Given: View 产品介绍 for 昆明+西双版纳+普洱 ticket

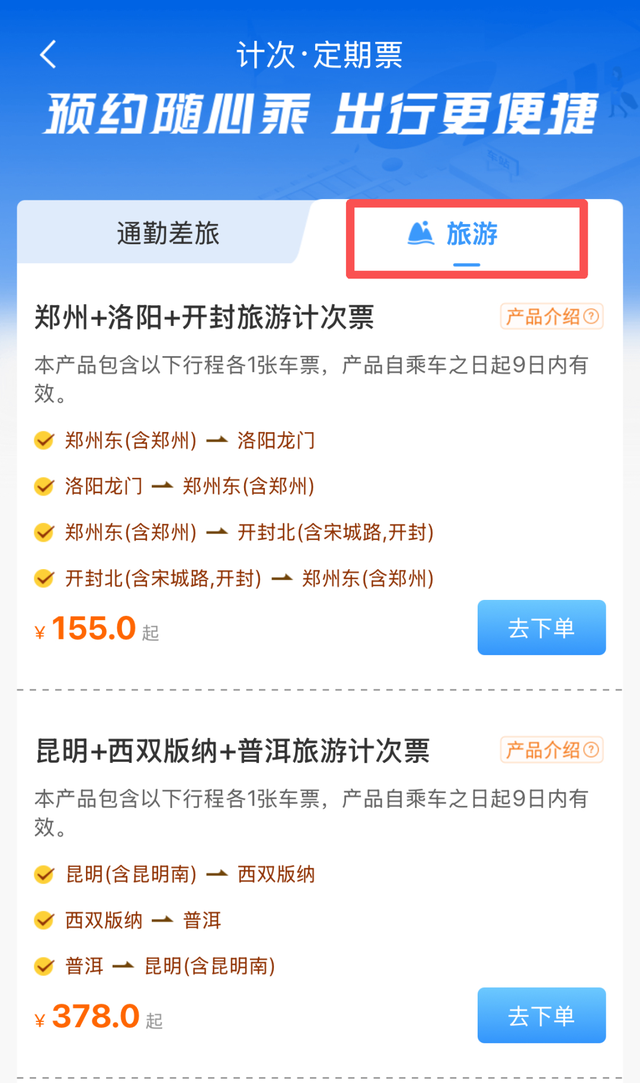Looking at the screenshot, I should (x=551, y=750).
